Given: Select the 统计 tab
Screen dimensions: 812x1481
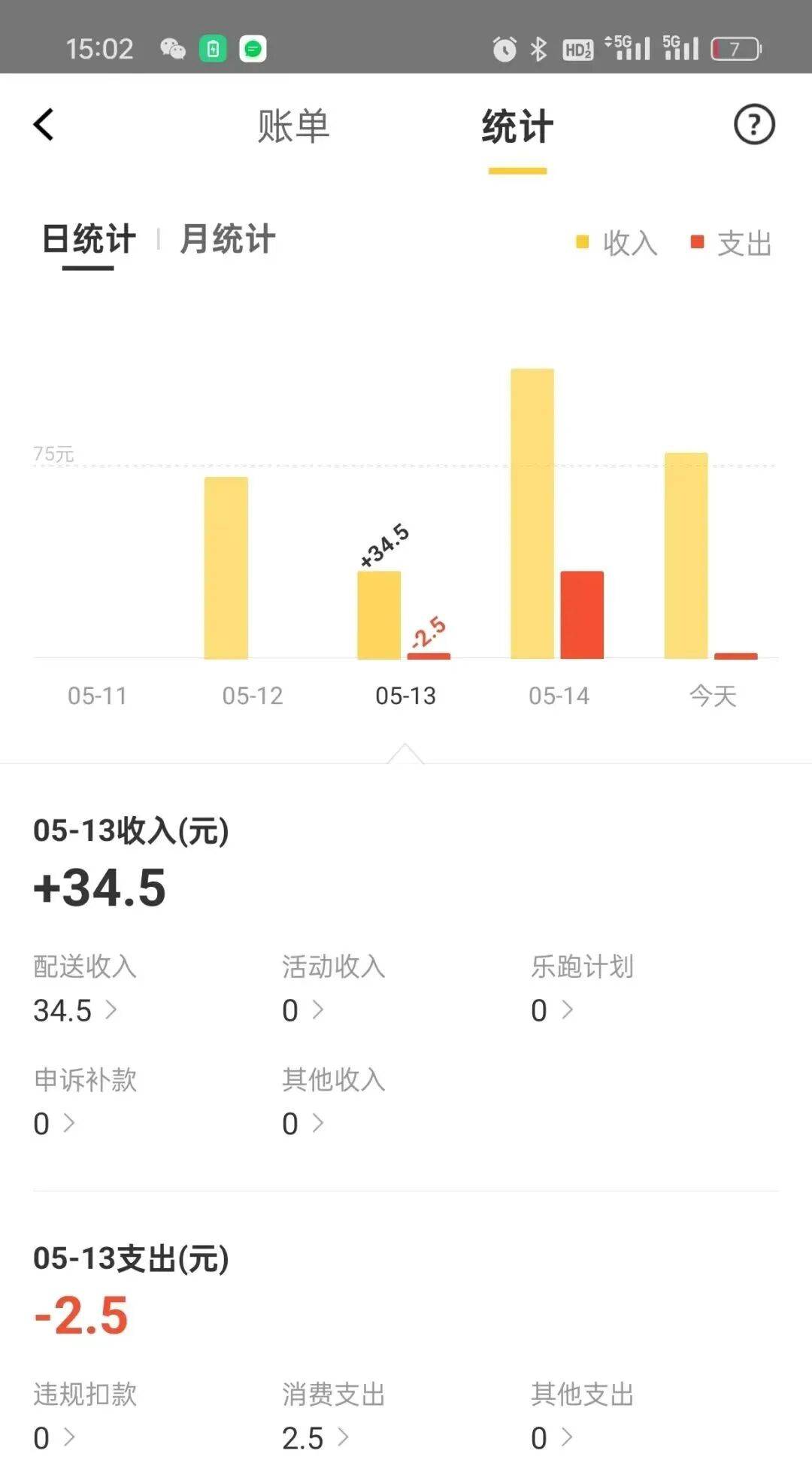Looking at the screenshot, I should 517,126.
